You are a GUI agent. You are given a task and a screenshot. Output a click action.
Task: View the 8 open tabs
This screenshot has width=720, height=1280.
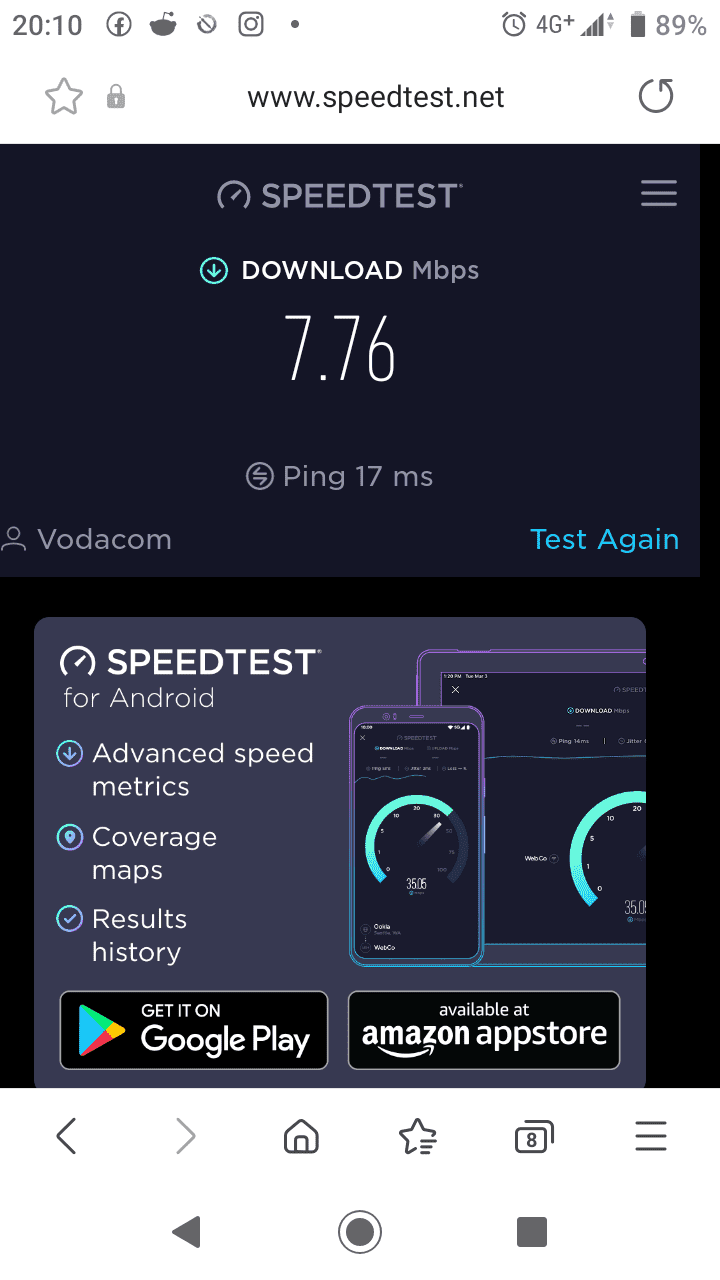(533, 1137)
